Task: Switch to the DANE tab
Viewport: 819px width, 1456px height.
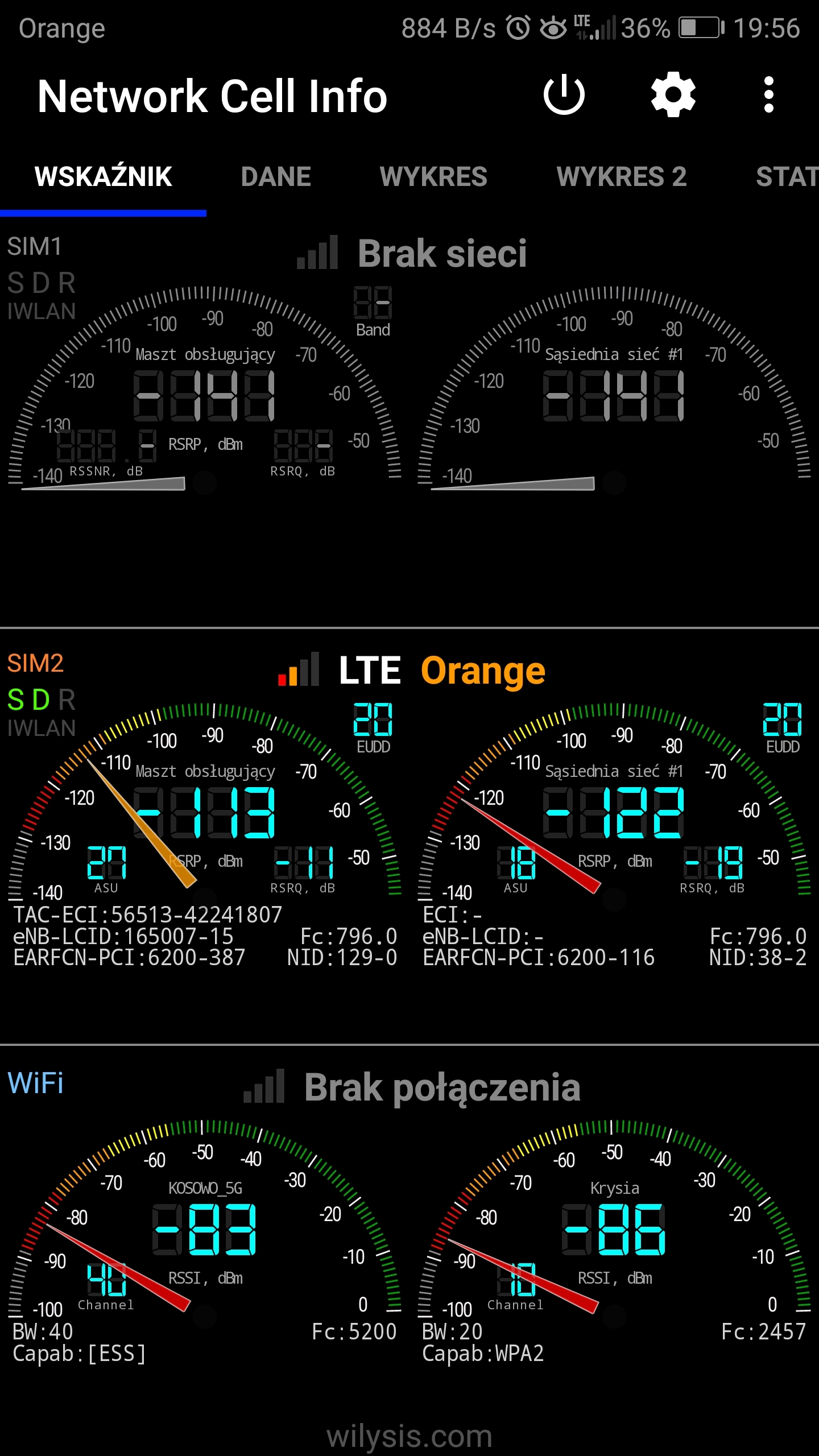Action: tap(276, 177)
